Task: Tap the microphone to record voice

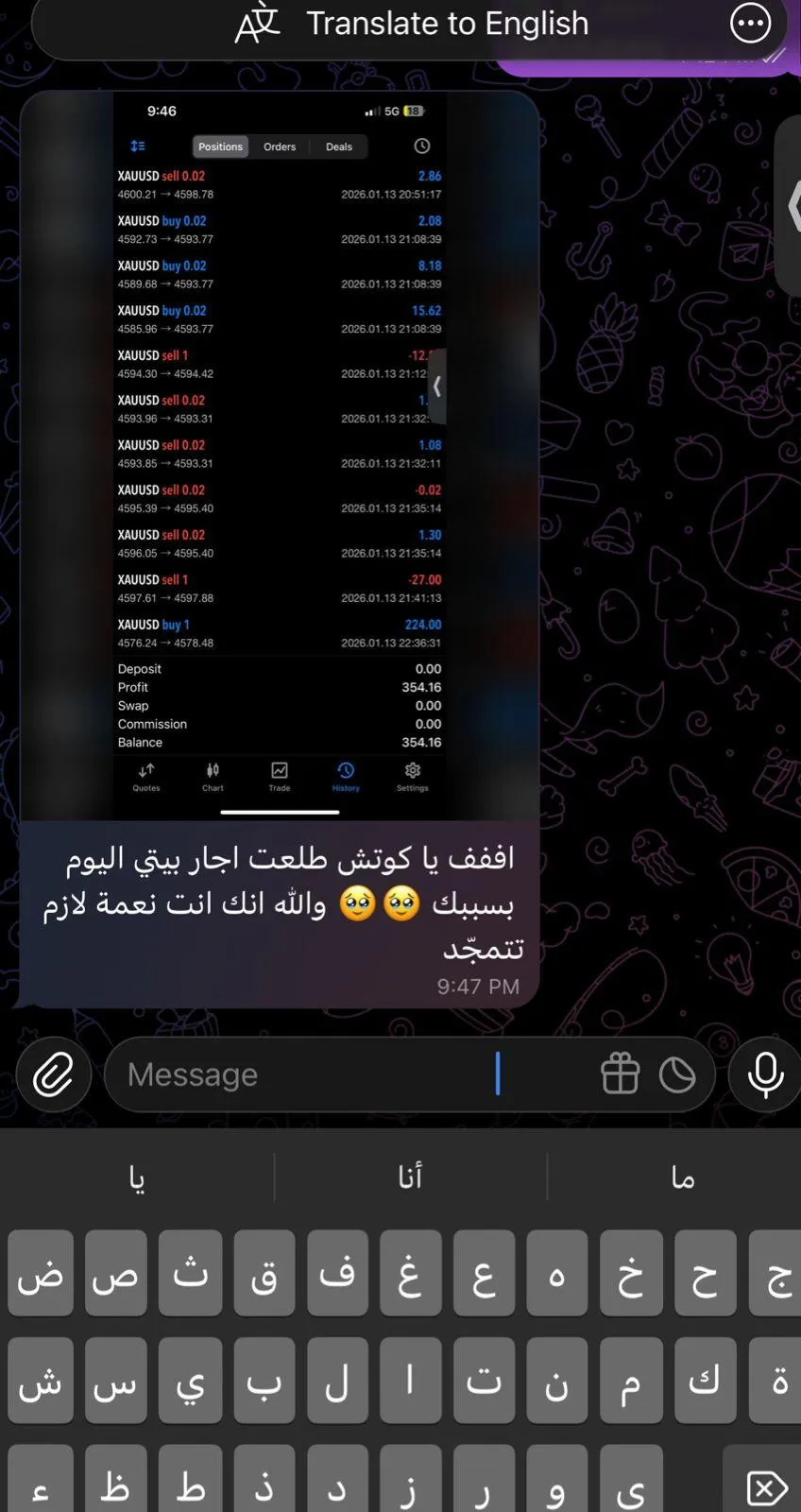Action: pyautogui.click(x=765, y=1074)
